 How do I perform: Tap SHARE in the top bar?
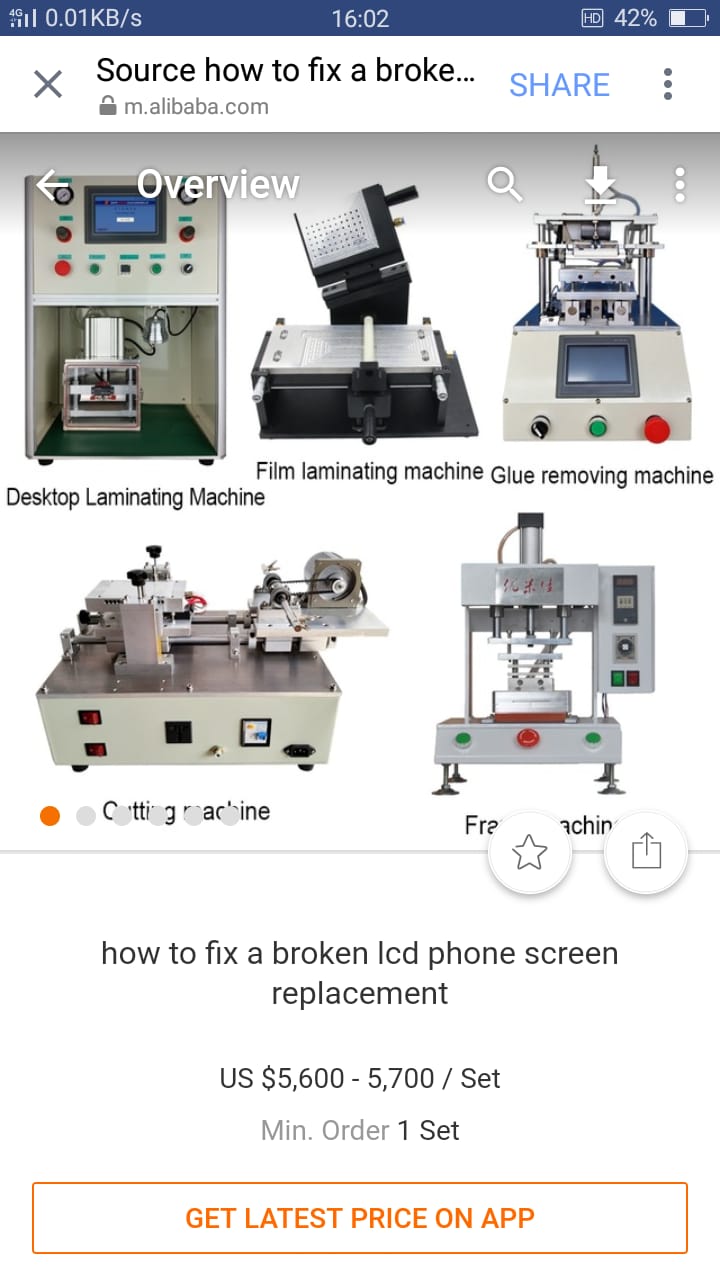click(559, 85)
